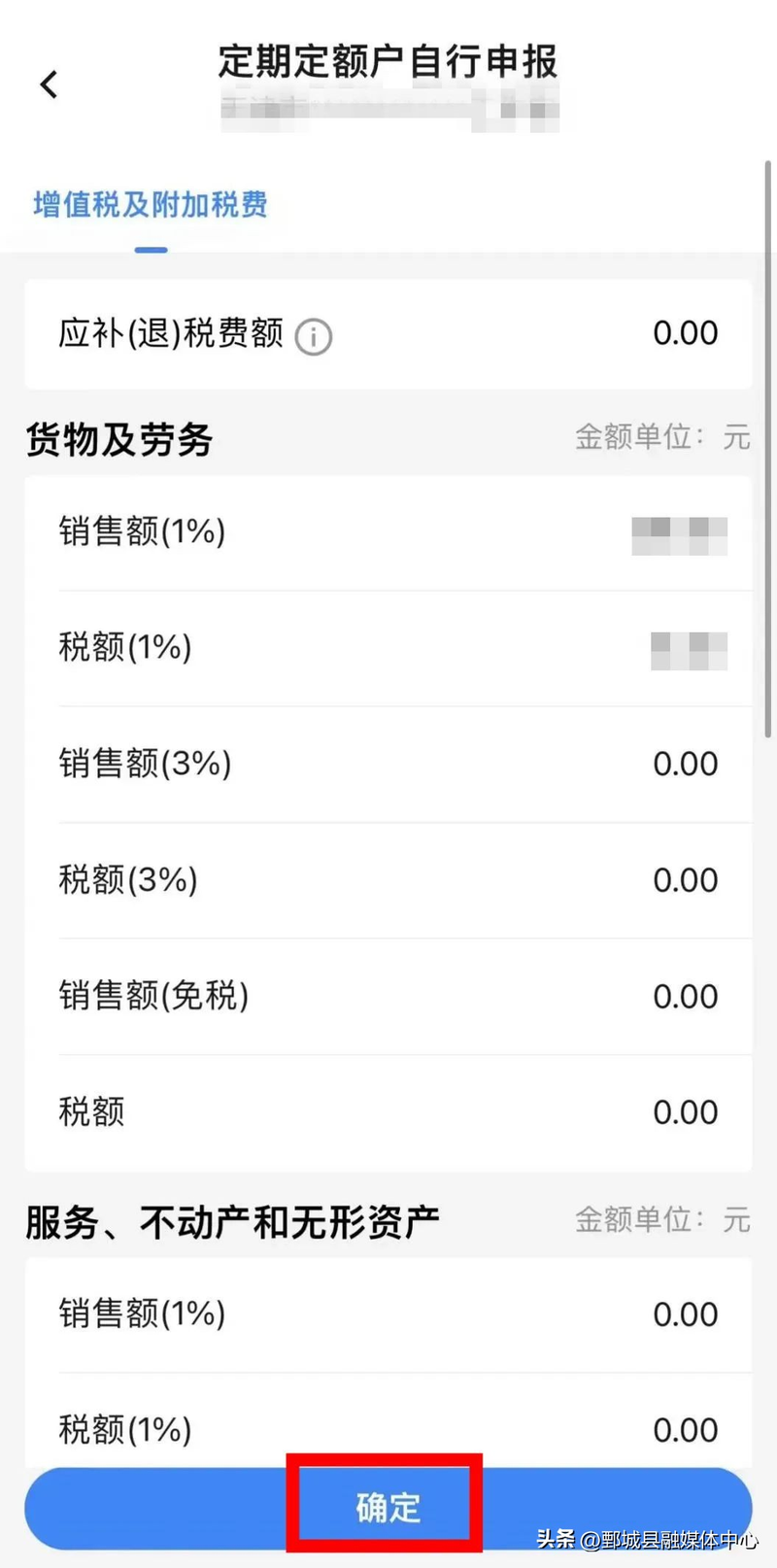This screenshot has width=777, height=1568.
Task: Tap the 金额单位：元 label beside 货物及劳务
Action: coord(663,438)
